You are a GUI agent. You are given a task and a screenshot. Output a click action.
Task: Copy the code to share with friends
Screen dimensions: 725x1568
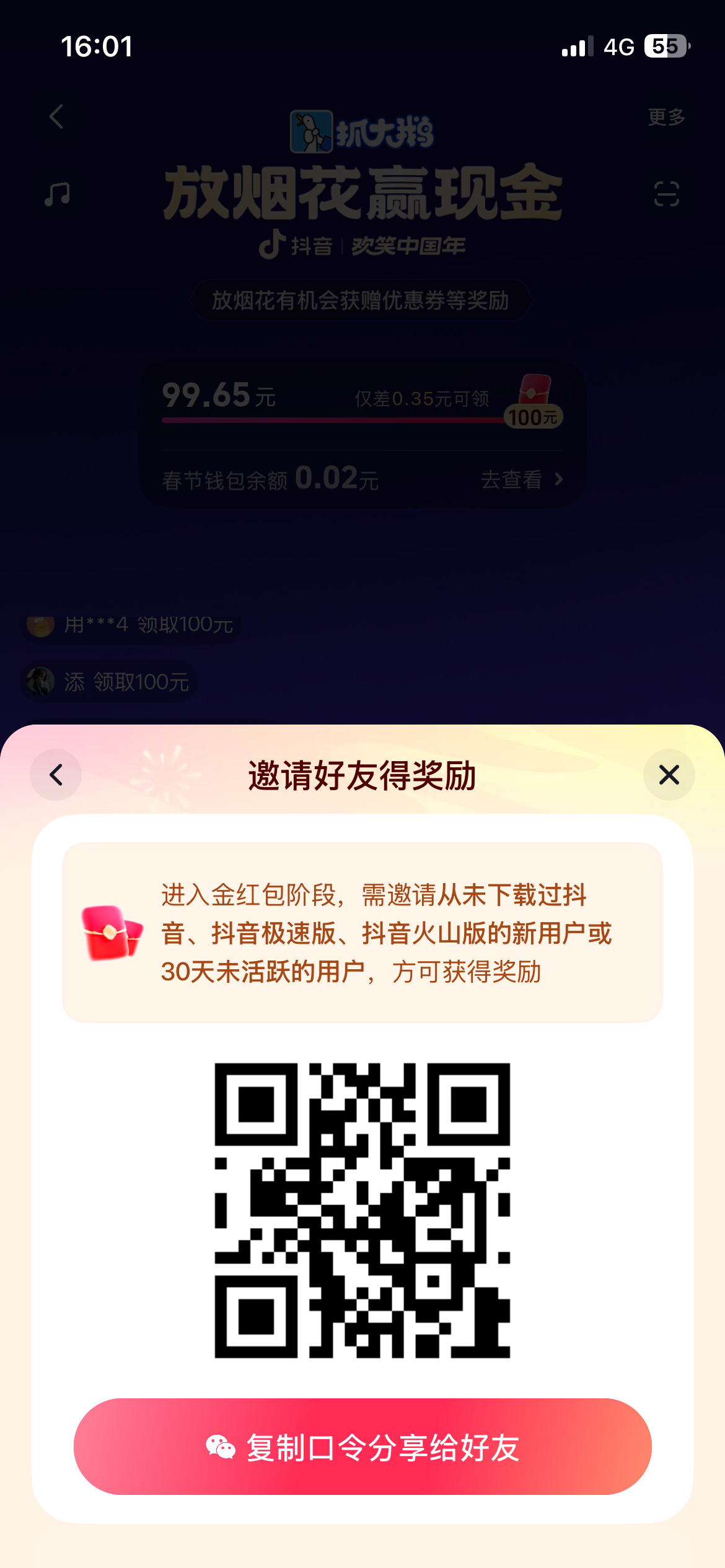(362, 1447)
